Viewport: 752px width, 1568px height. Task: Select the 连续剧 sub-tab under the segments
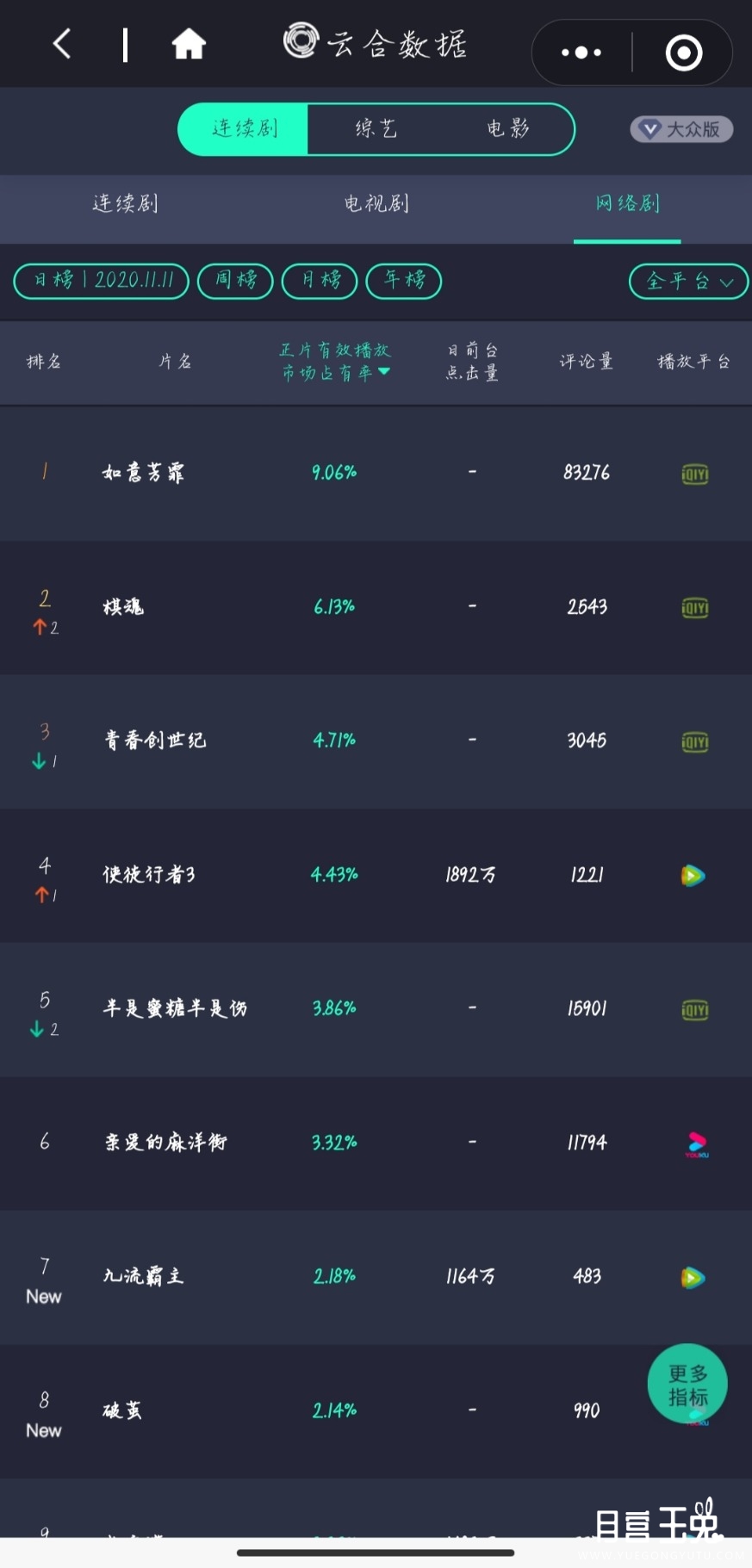126,204
